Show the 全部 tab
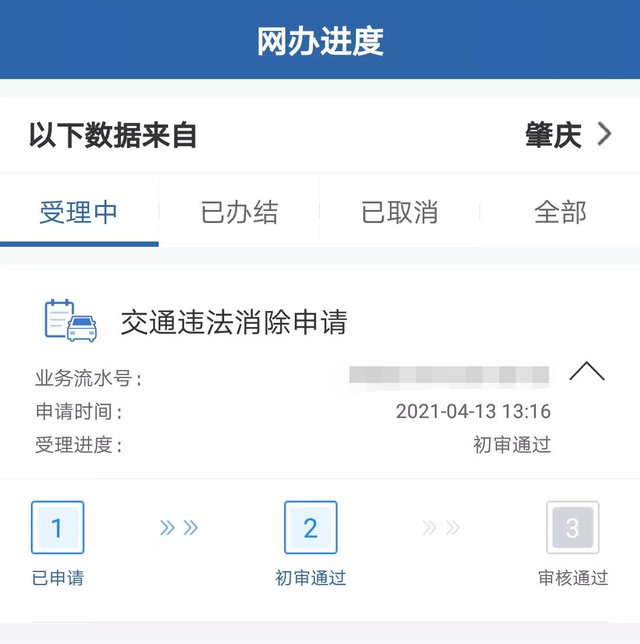The width and height of the screenshot is (640, 644). click(x=560, y=212)
